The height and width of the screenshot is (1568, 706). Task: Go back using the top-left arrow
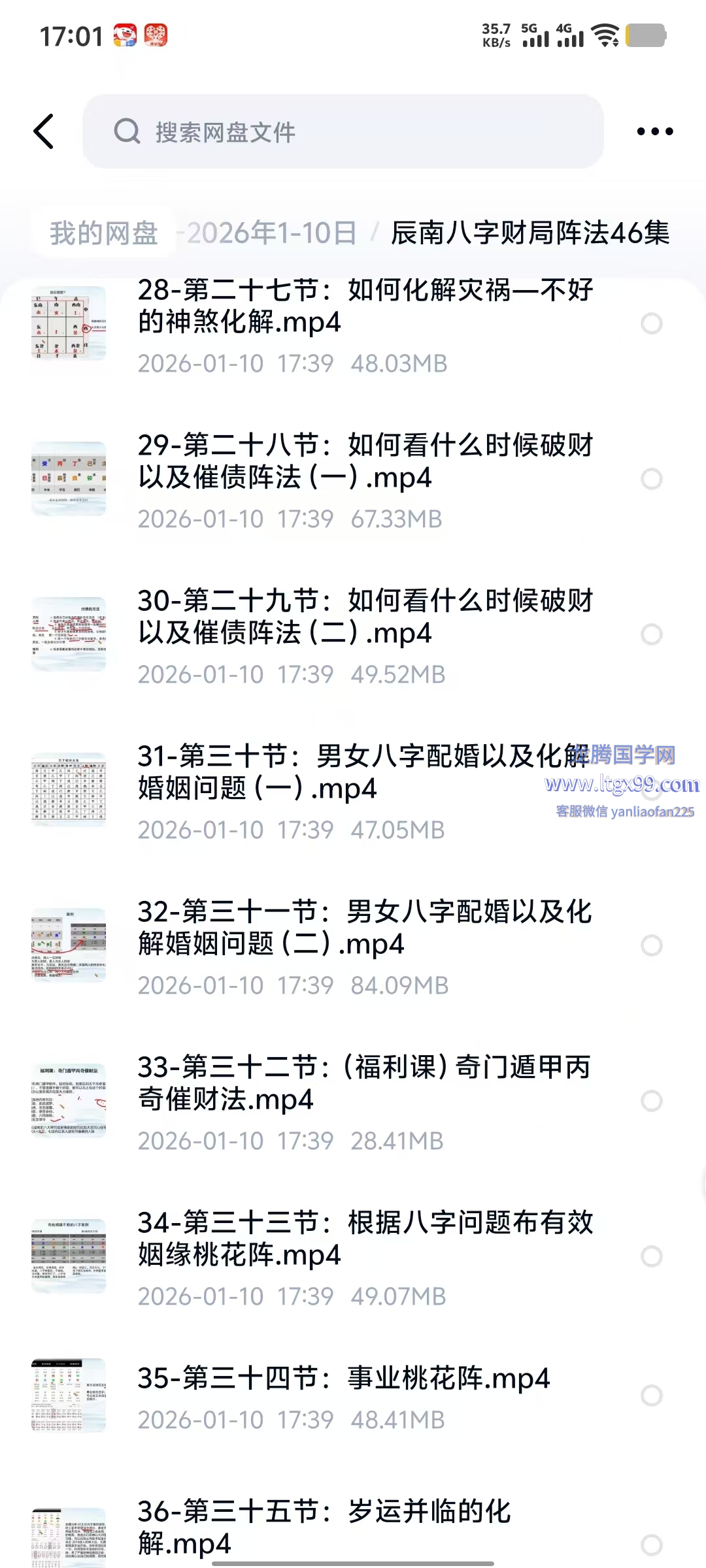[44, 131]
